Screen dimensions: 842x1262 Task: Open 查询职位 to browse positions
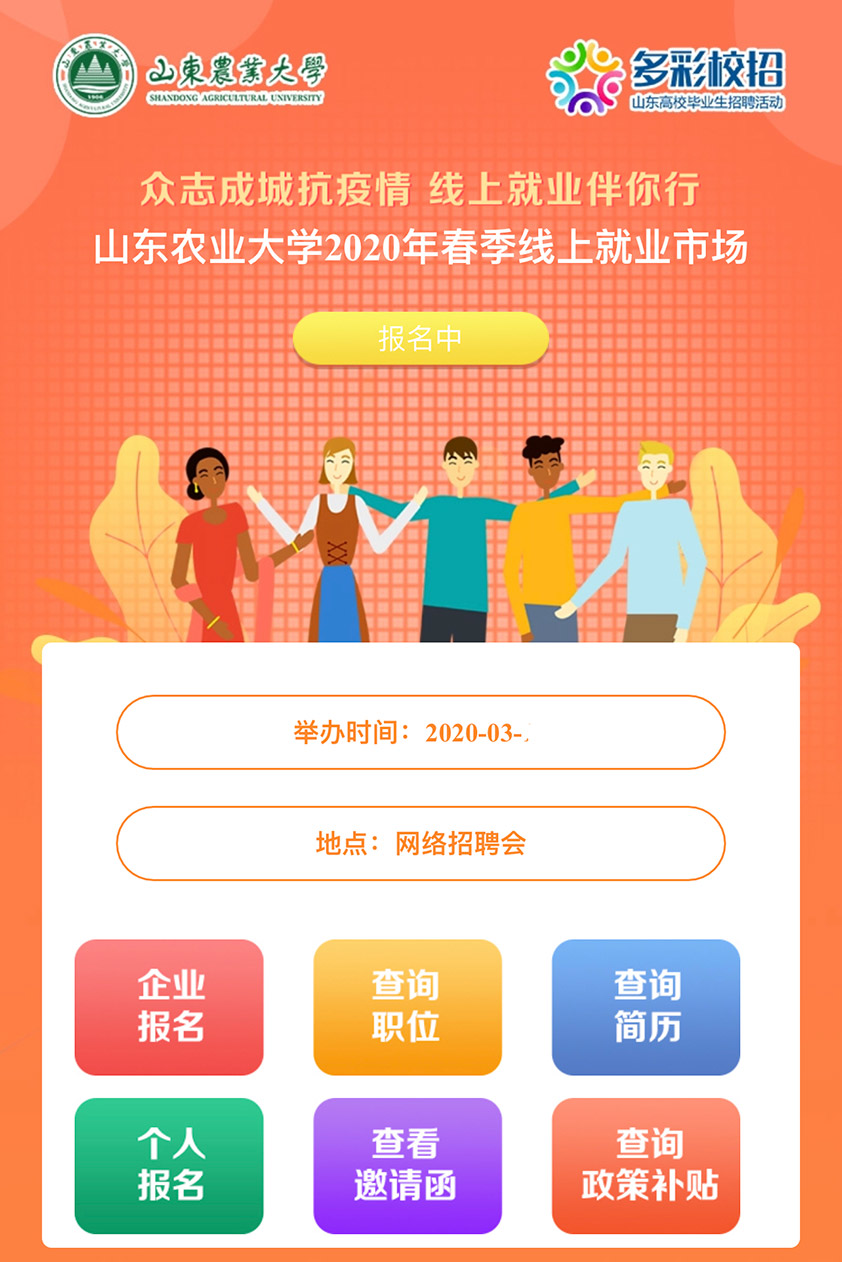(407, 1006)
